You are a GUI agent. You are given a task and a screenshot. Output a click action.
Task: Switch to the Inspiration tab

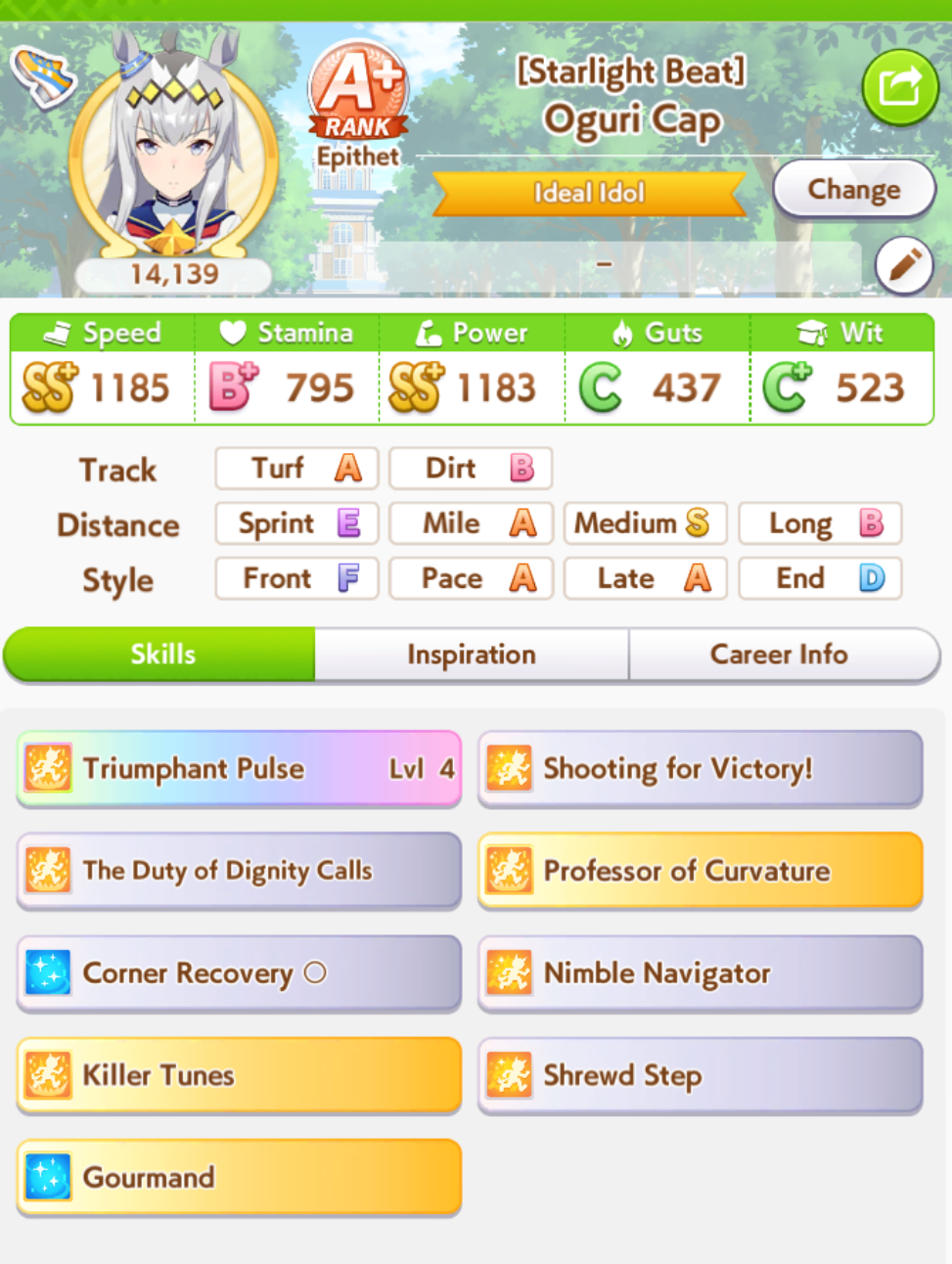coord(472,655)
